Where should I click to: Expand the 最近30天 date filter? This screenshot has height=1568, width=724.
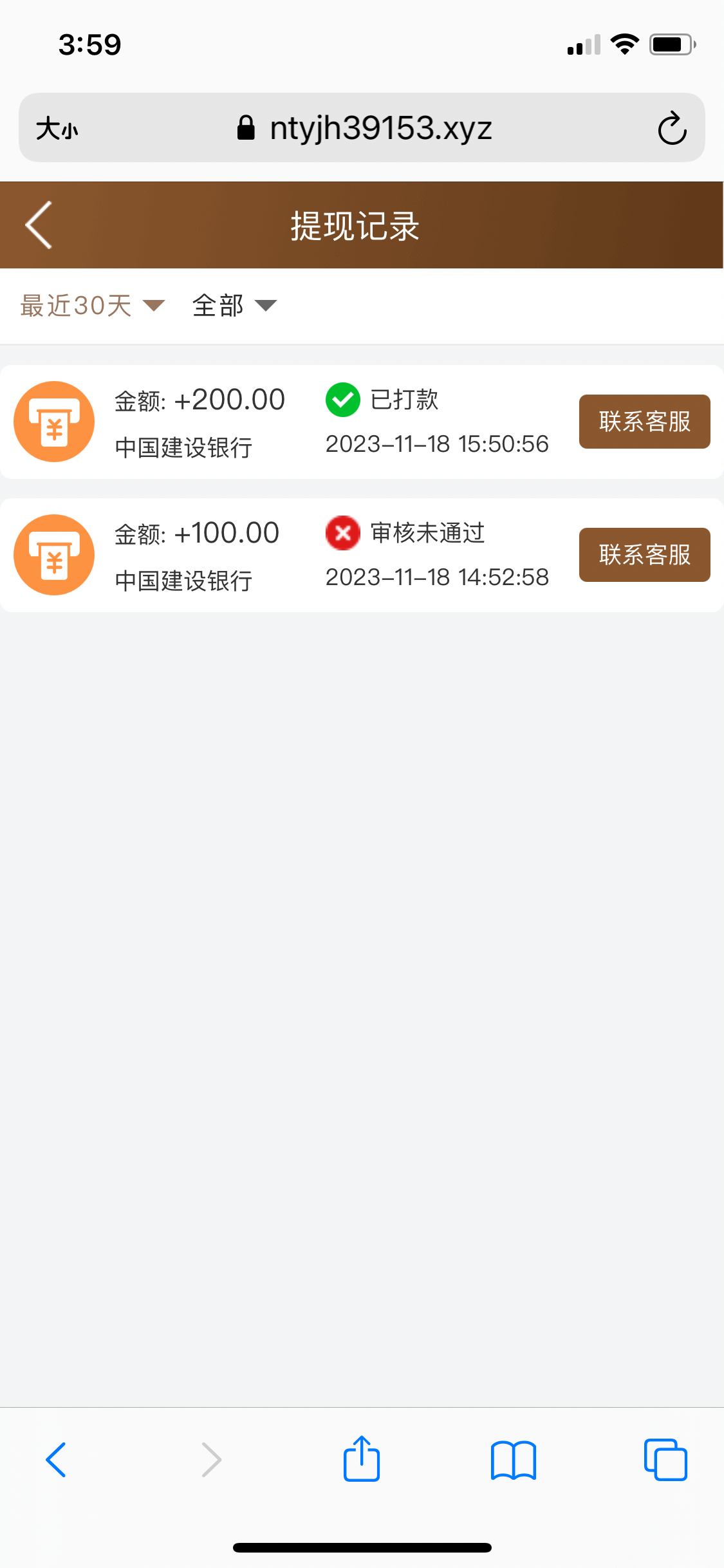[x=92, y=305]
